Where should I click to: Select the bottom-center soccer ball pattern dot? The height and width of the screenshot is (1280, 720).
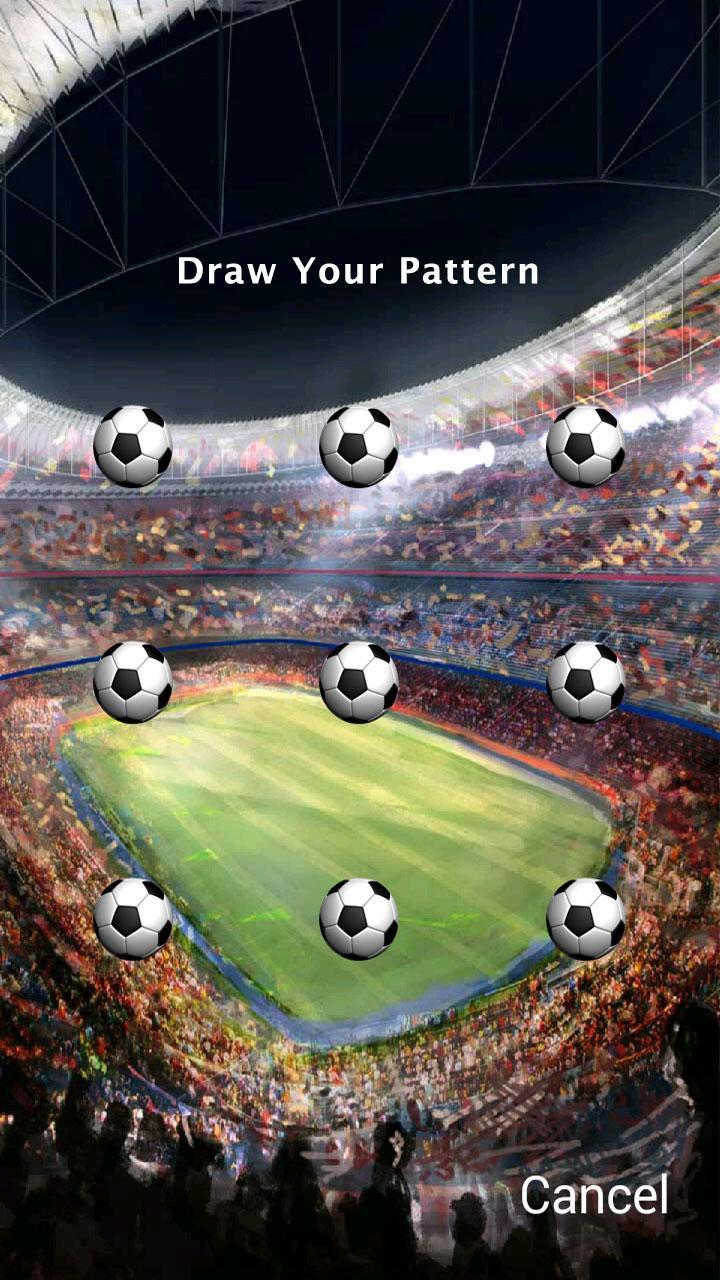pyautogui.click(x=359, y=918)
